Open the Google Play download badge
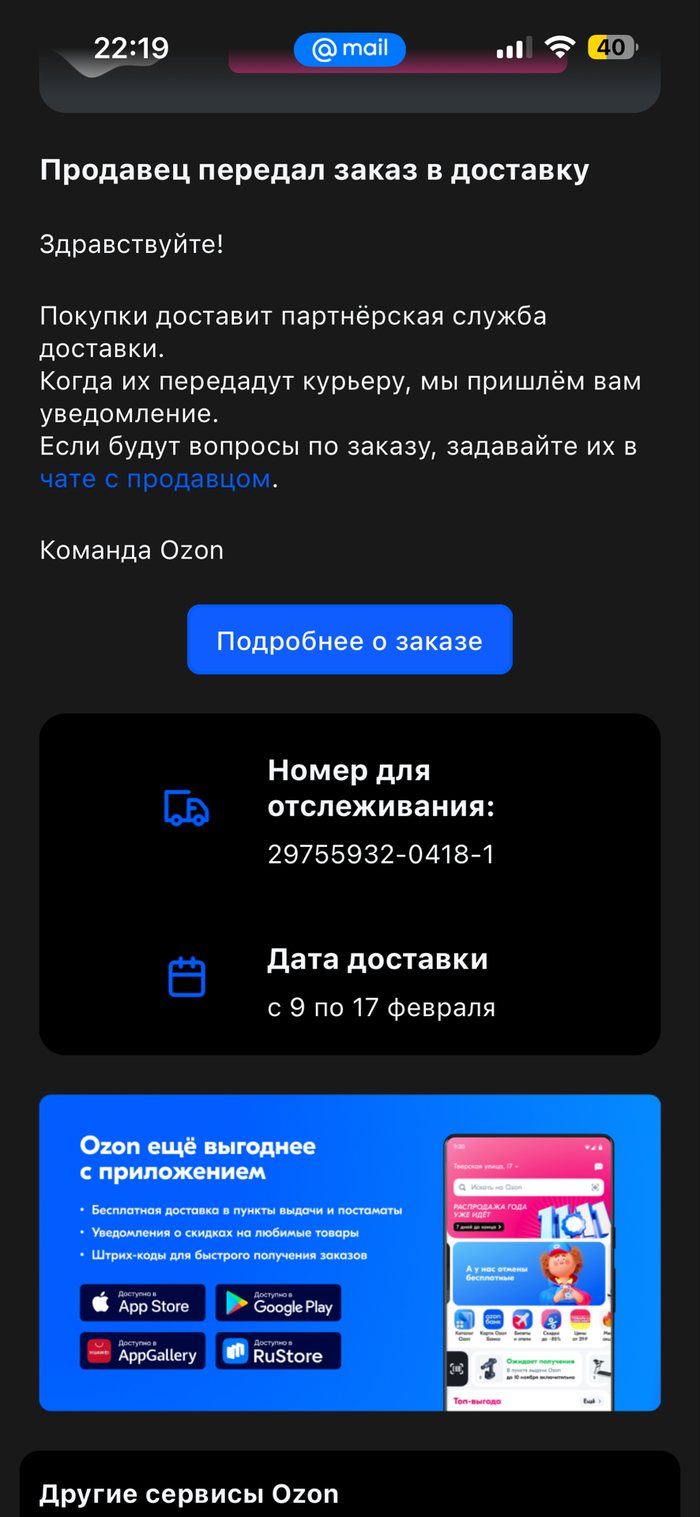700x1517 pixels. [278, 1303]
